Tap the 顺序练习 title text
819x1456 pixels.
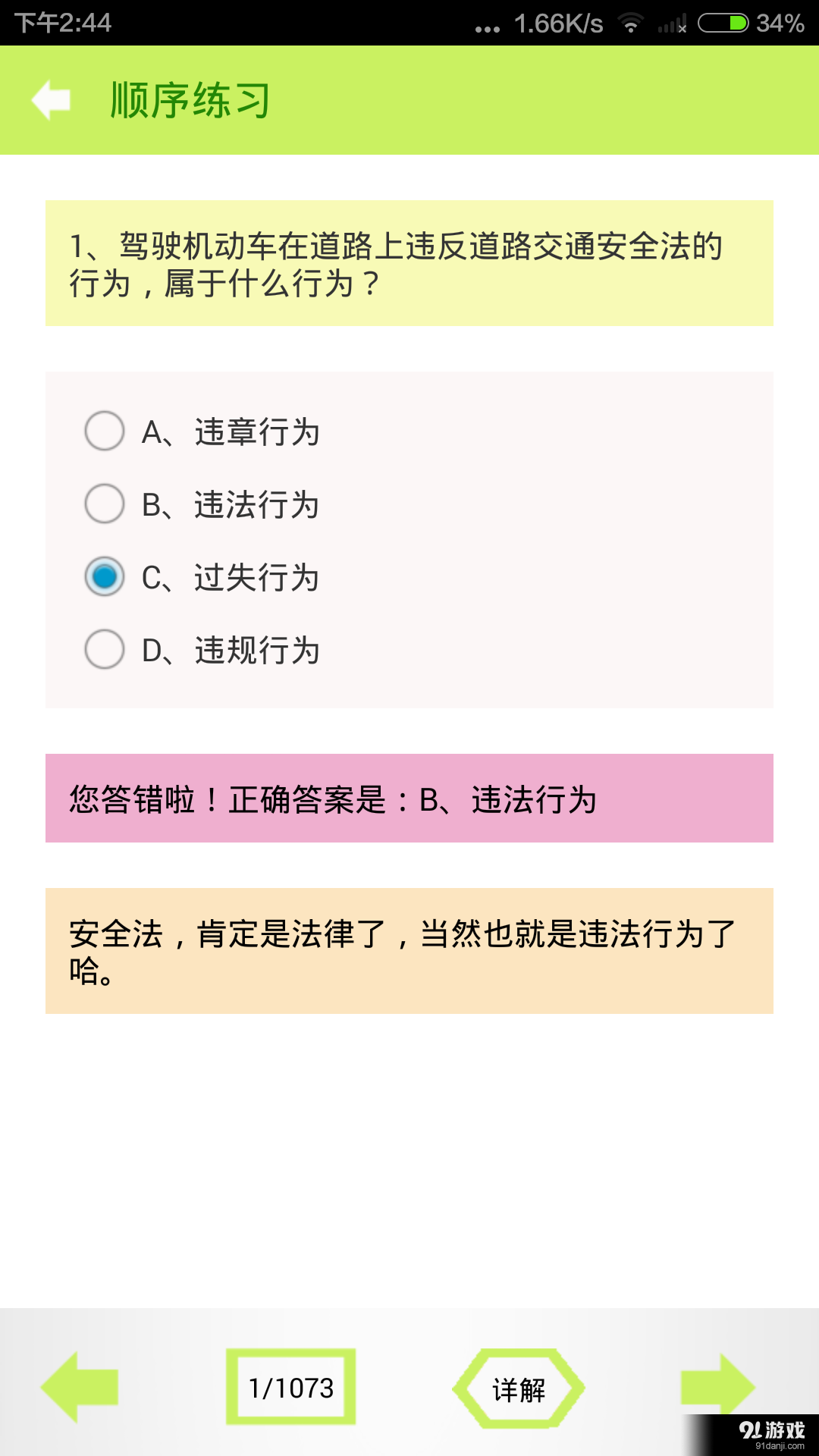pyautogui.click(x=190, y=99)
